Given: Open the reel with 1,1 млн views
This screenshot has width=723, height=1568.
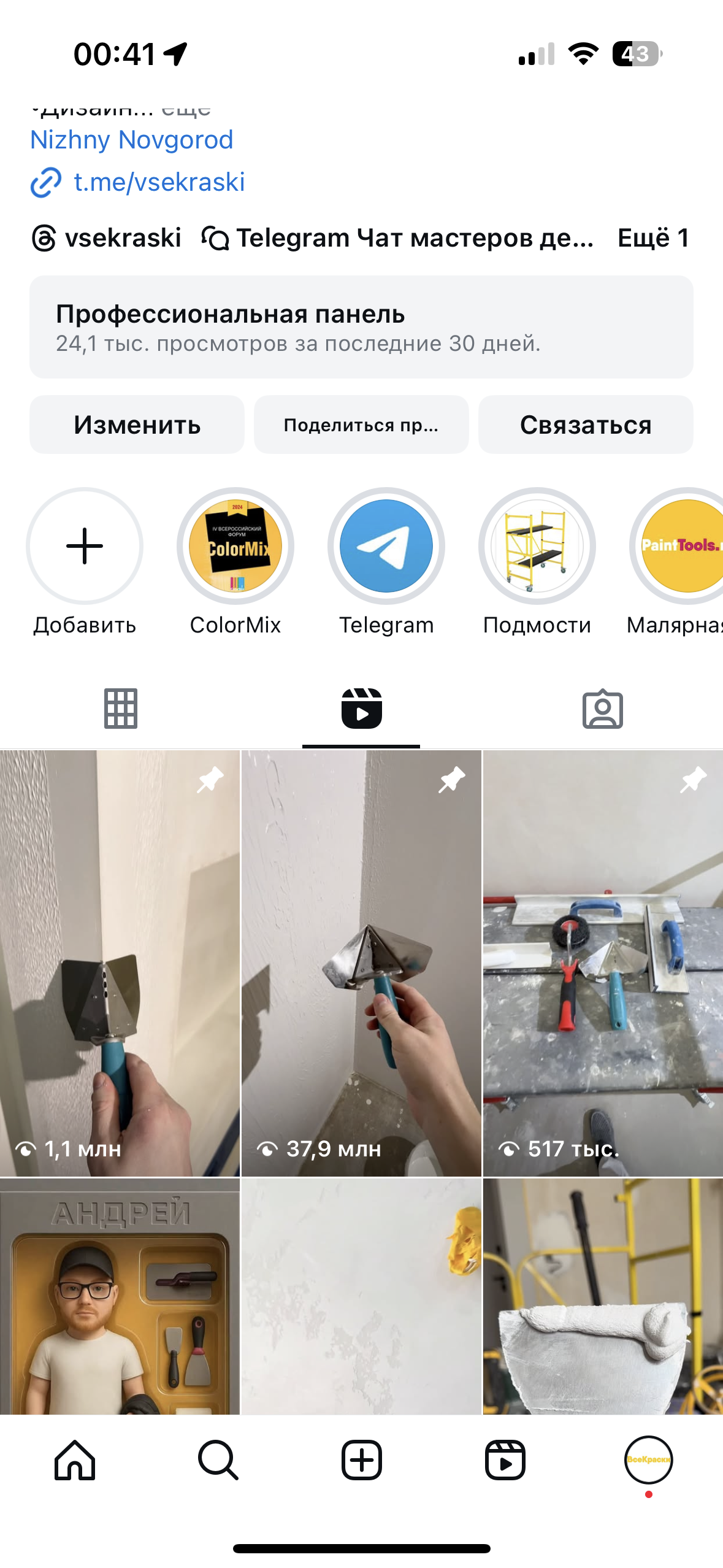Looking at the screenshot, I should [x=120, y=963].
